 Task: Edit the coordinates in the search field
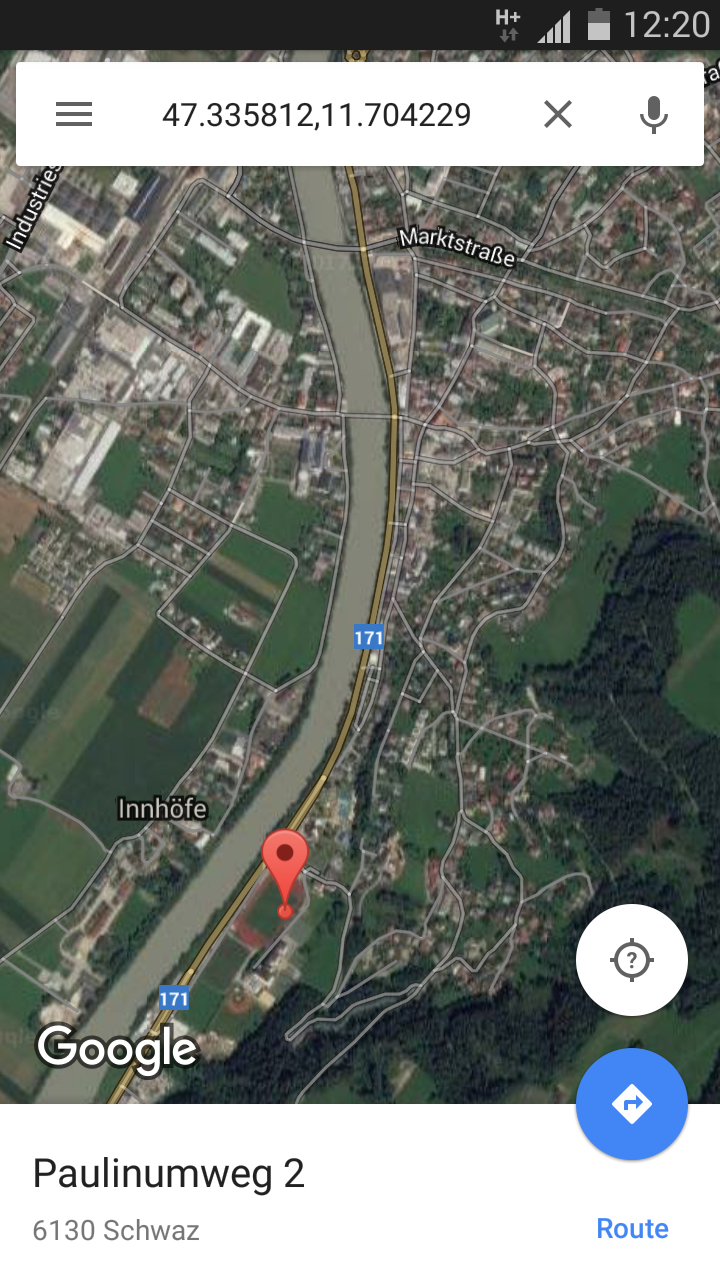[x=316, y=115]
